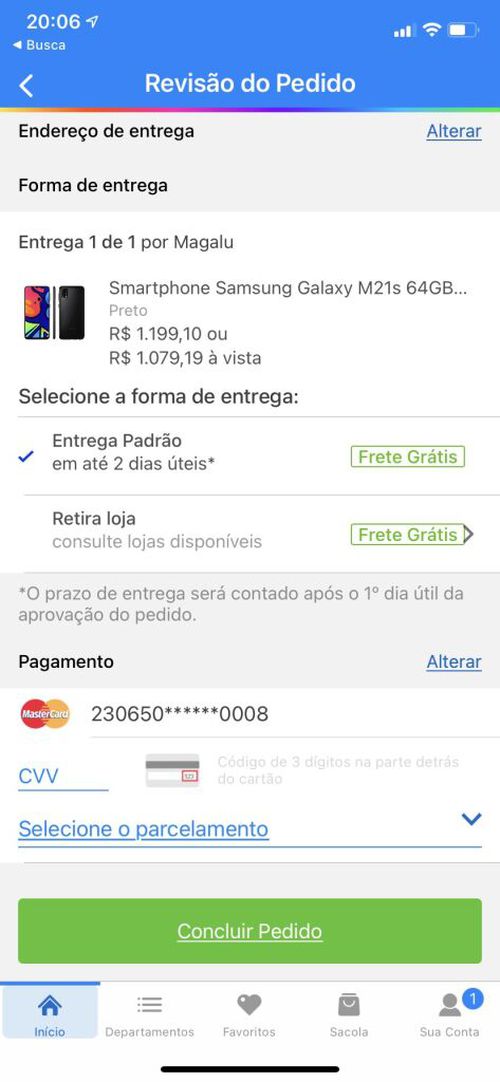Go back from Revisão do Pedido
The image size is (500, 1082).
click(26, 86)
